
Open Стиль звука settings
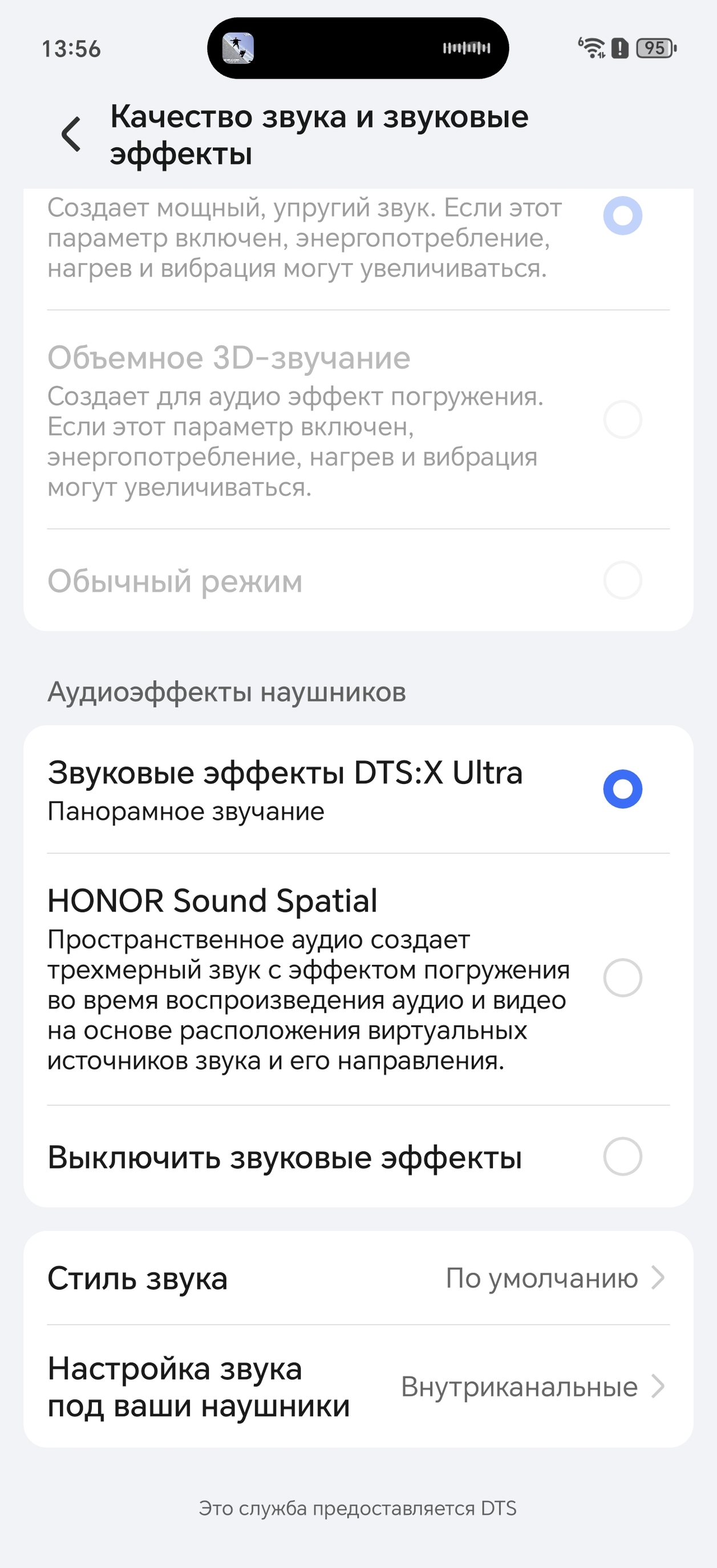[358, 1278]
